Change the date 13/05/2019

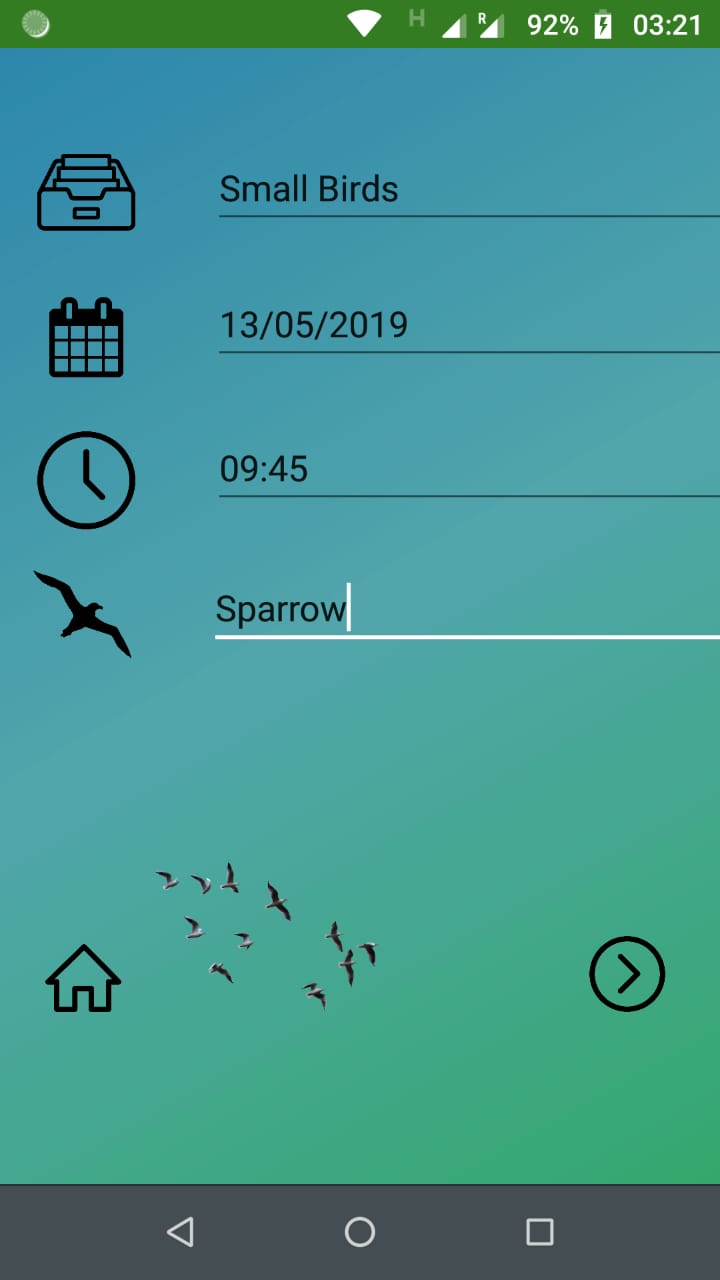click(468, 326)
